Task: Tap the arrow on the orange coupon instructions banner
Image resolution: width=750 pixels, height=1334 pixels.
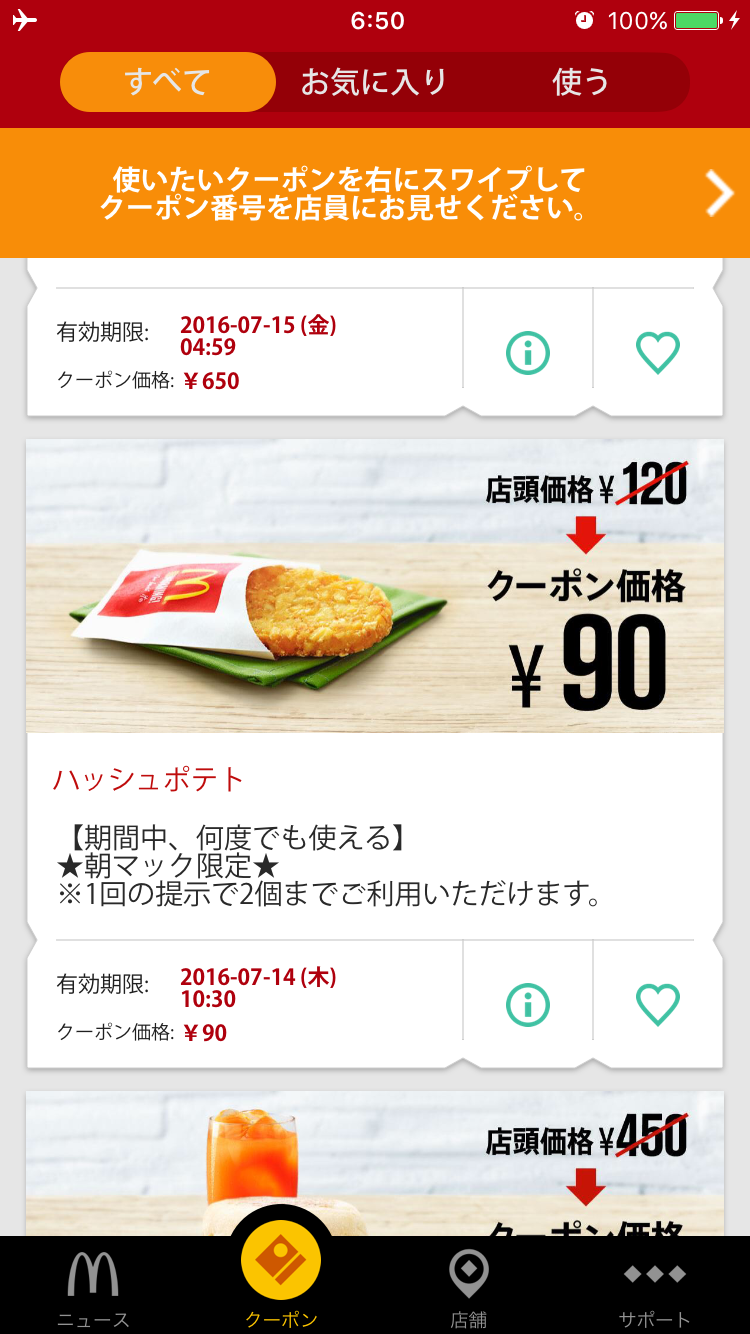Action: pyautogui.click(x=719, y=194)
